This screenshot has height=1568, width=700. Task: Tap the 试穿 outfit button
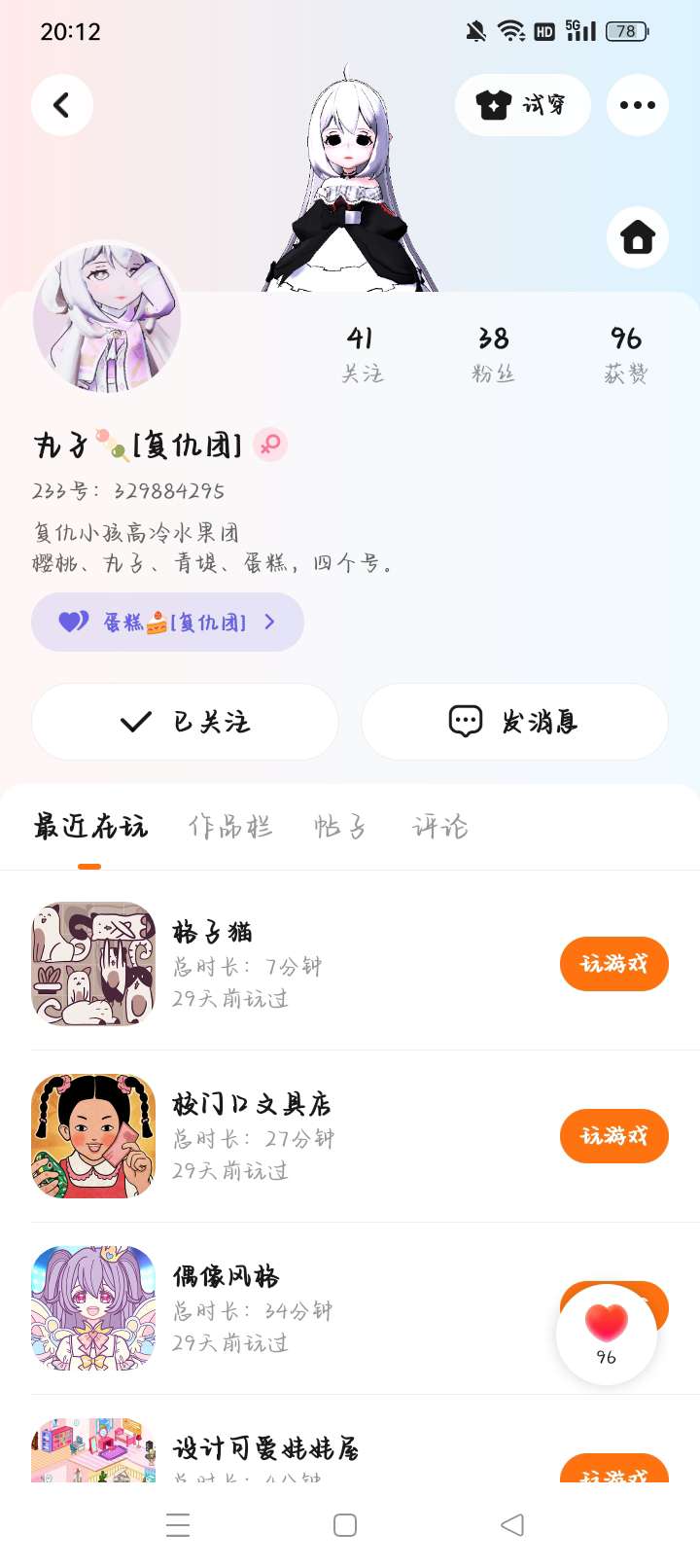tap(522, 105)
